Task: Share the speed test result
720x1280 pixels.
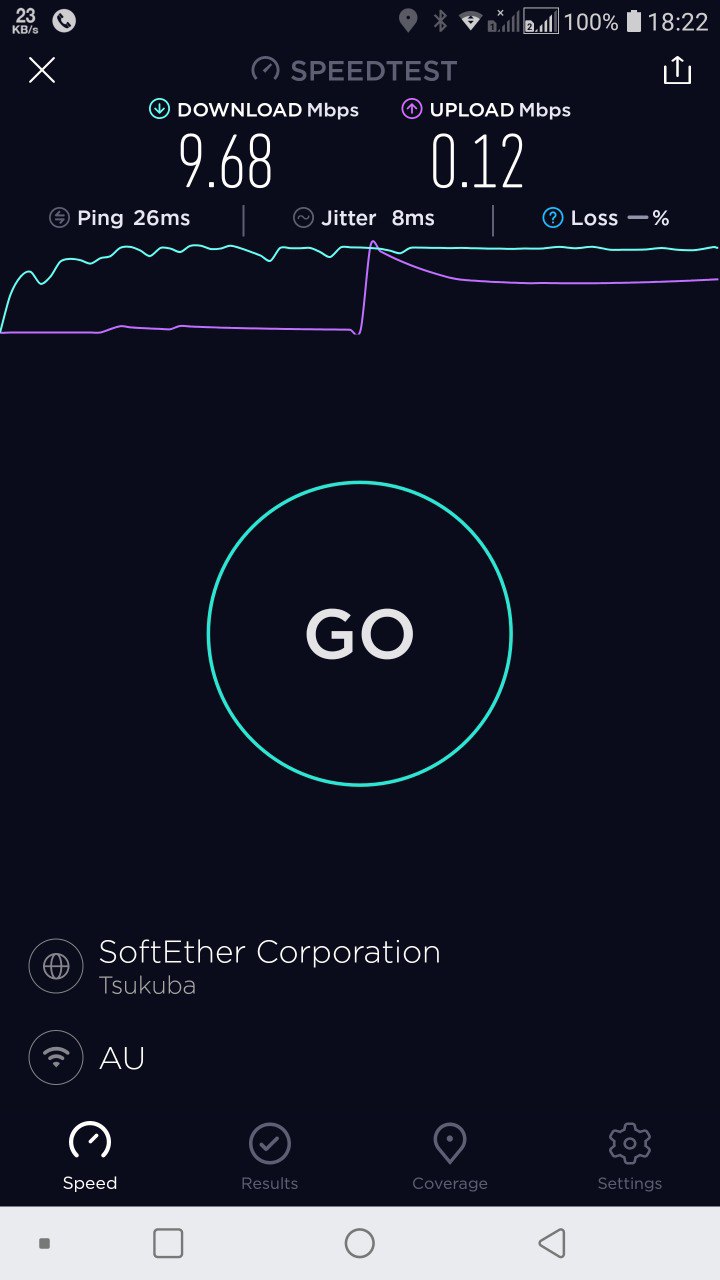Action: [677, 70]
